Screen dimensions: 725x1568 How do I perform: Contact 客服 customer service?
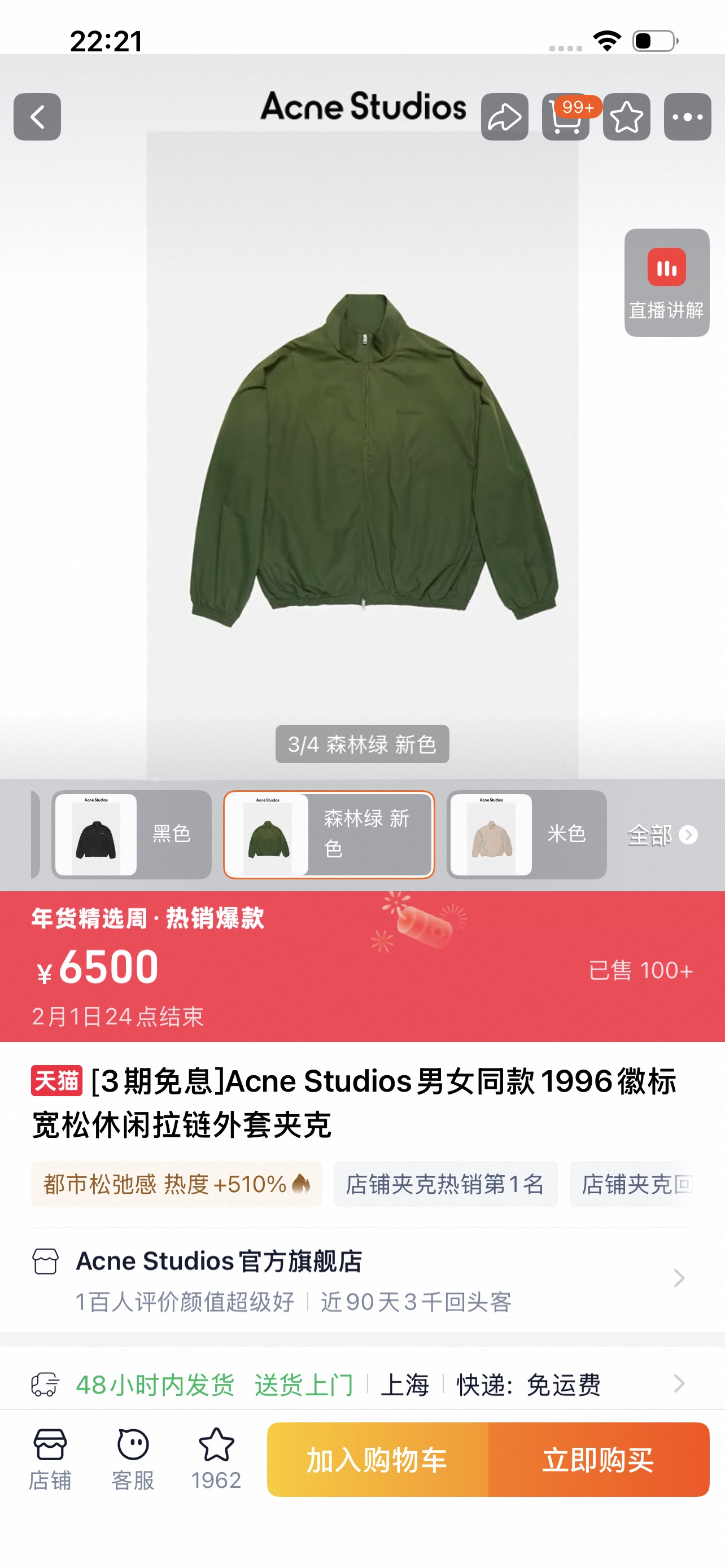click(x=133, y=1458)
